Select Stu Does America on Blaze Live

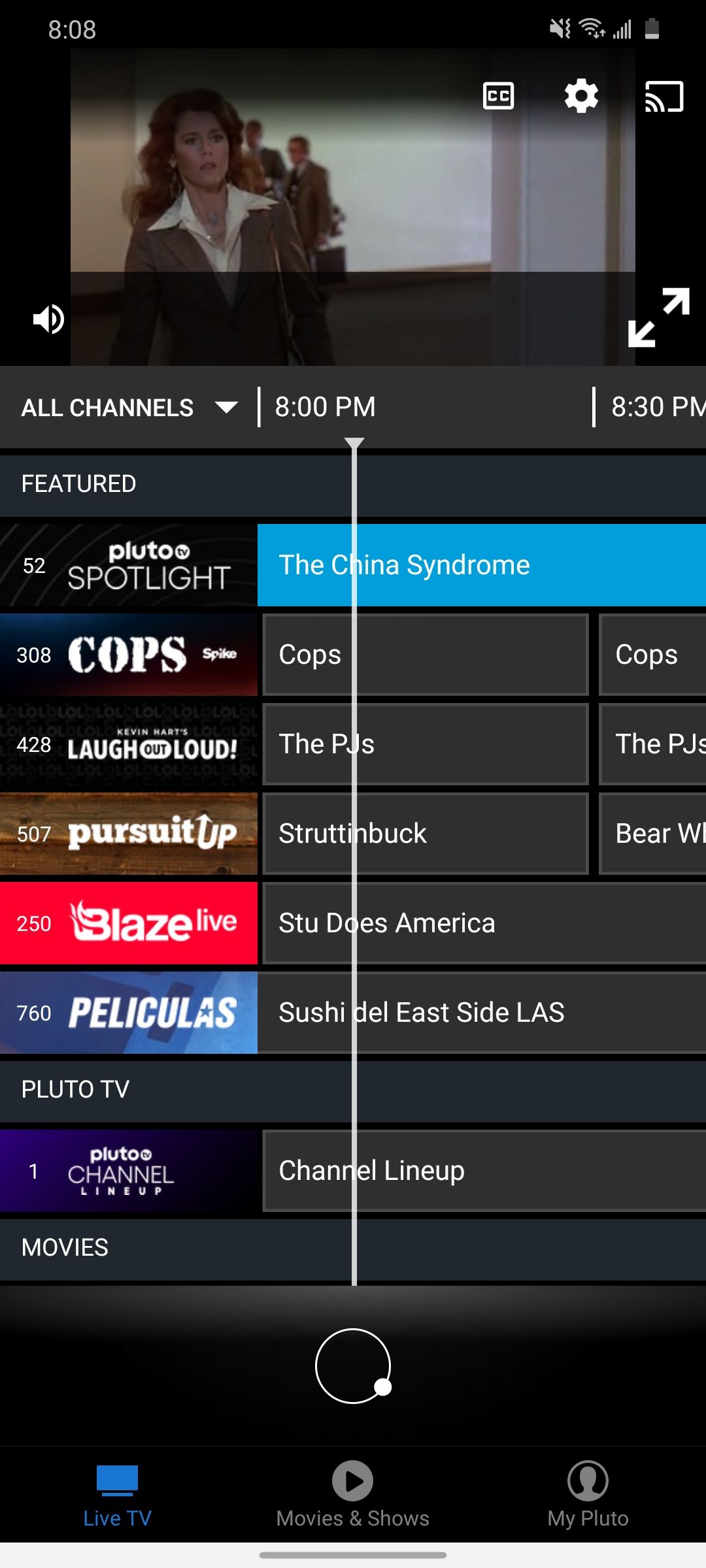pyautogui.click(x=484, y=923)
